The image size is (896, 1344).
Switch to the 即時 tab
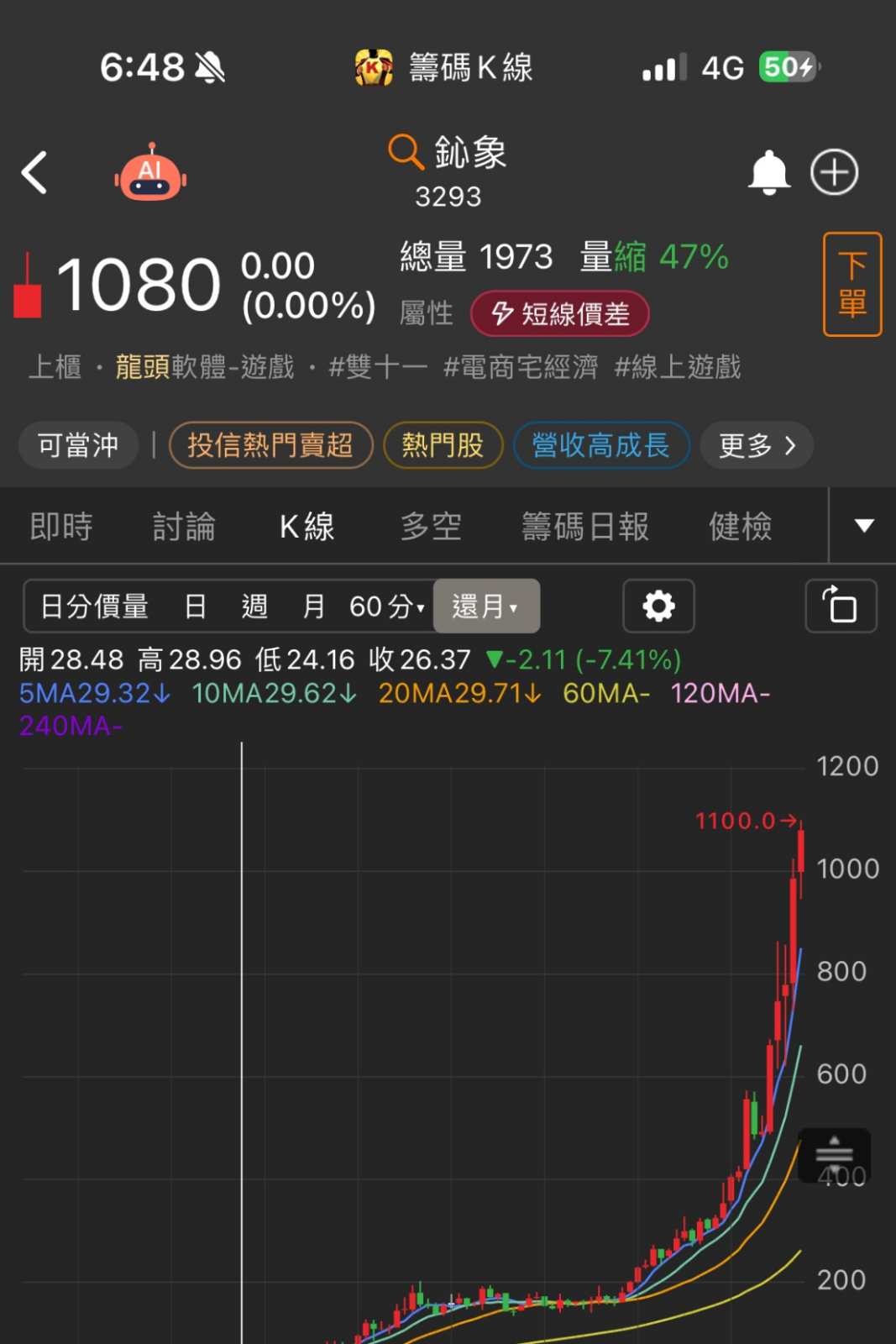[x=60, y=527]
